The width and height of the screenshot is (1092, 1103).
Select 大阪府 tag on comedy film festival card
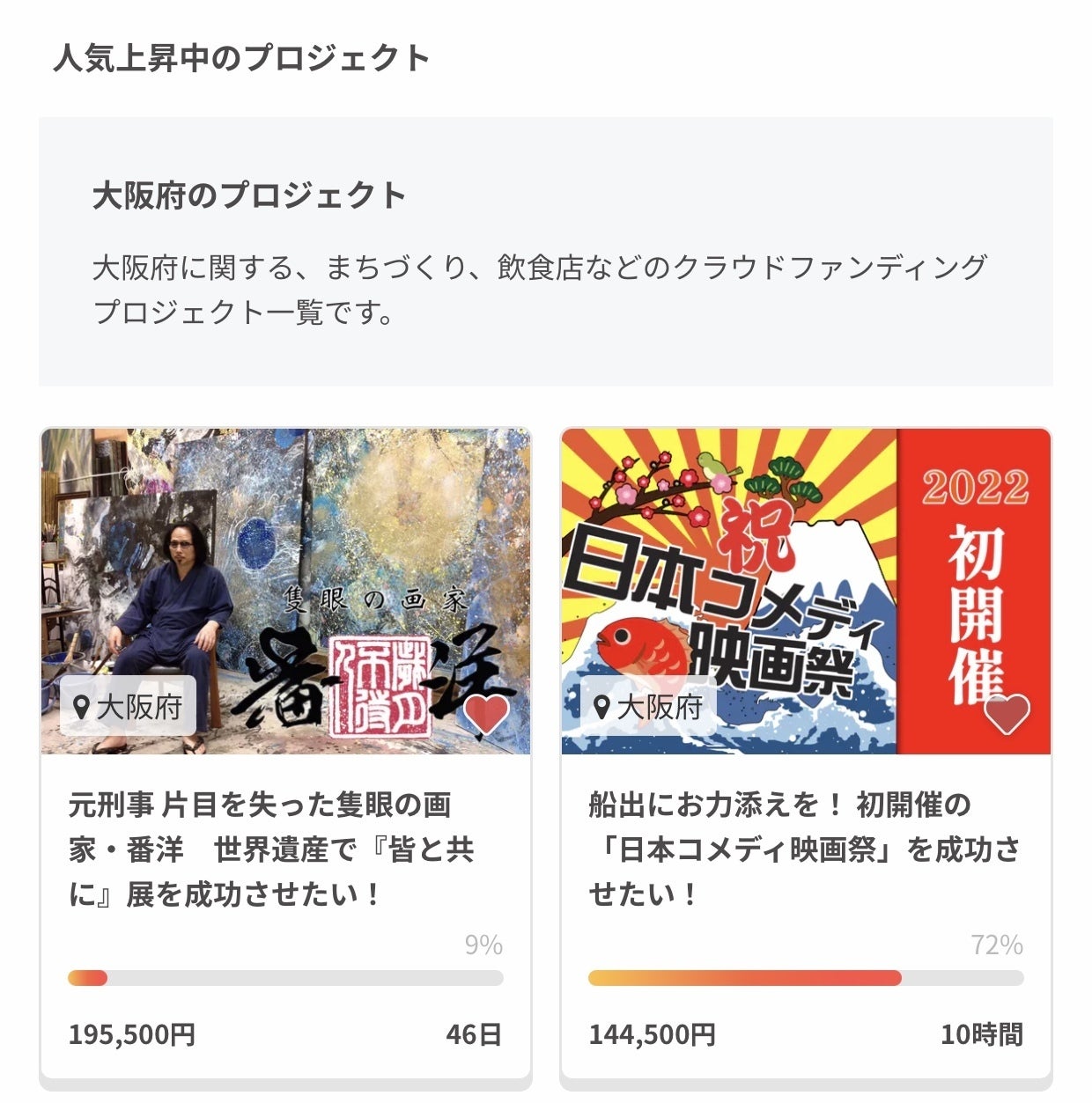coord(649,706)
